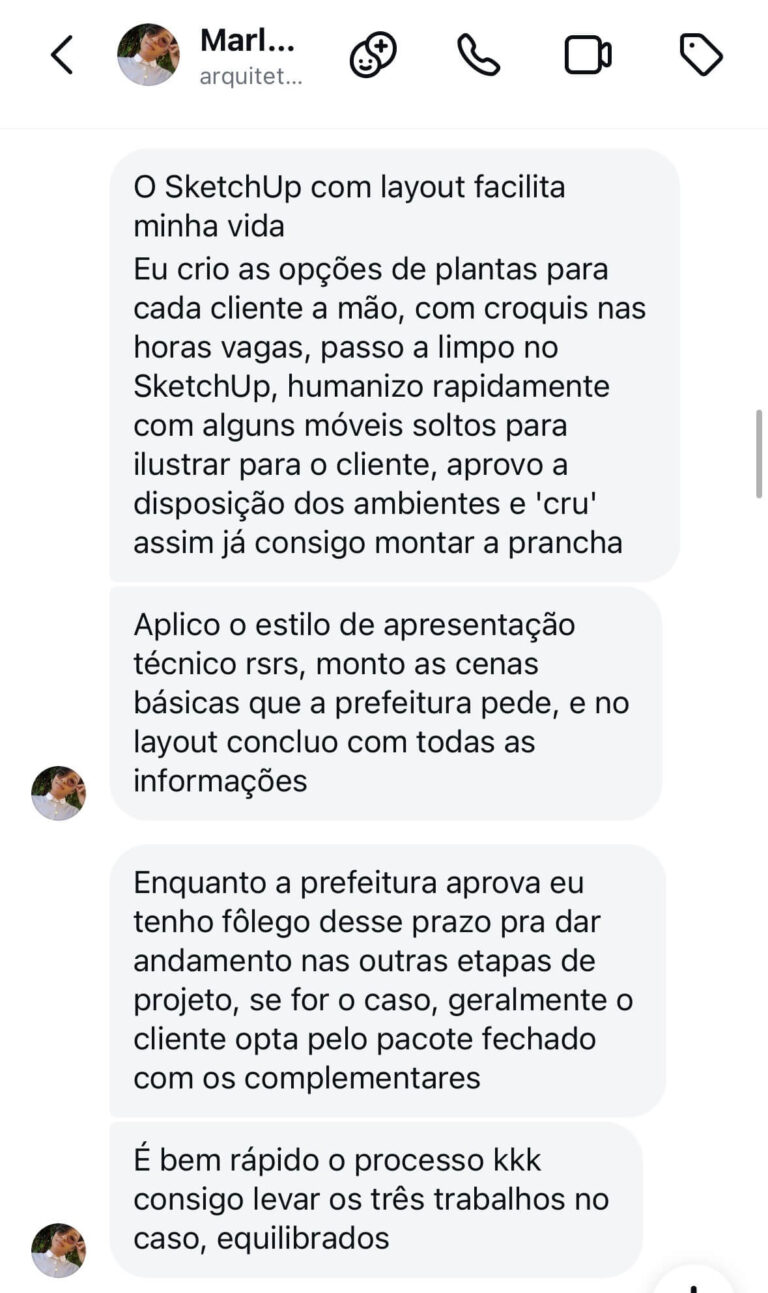This screenshot has height=1293, width=768.
Task: Go back to the inbox
Action: pos(62,55)
